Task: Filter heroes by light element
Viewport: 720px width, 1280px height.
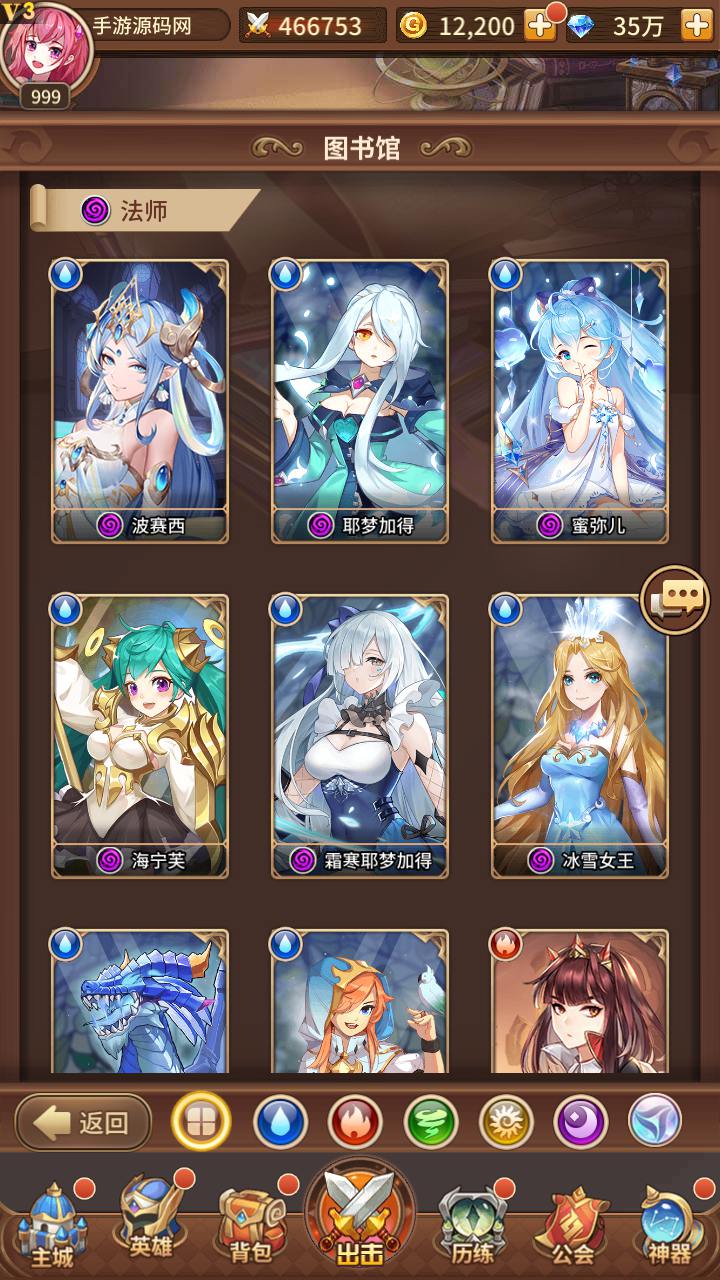Action: tap(506, 1122)
